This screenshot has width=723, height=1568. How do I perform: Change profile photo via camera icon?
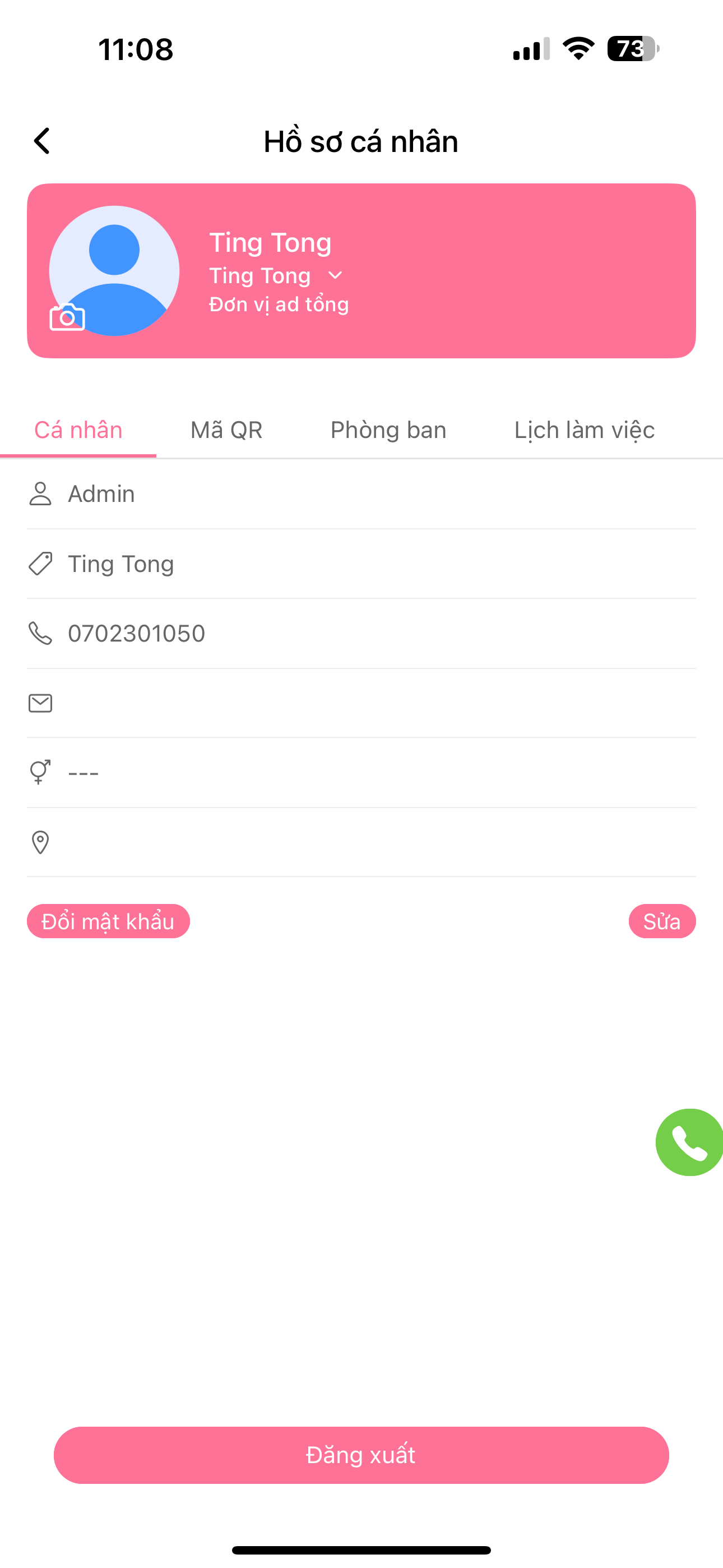(67, 317)
